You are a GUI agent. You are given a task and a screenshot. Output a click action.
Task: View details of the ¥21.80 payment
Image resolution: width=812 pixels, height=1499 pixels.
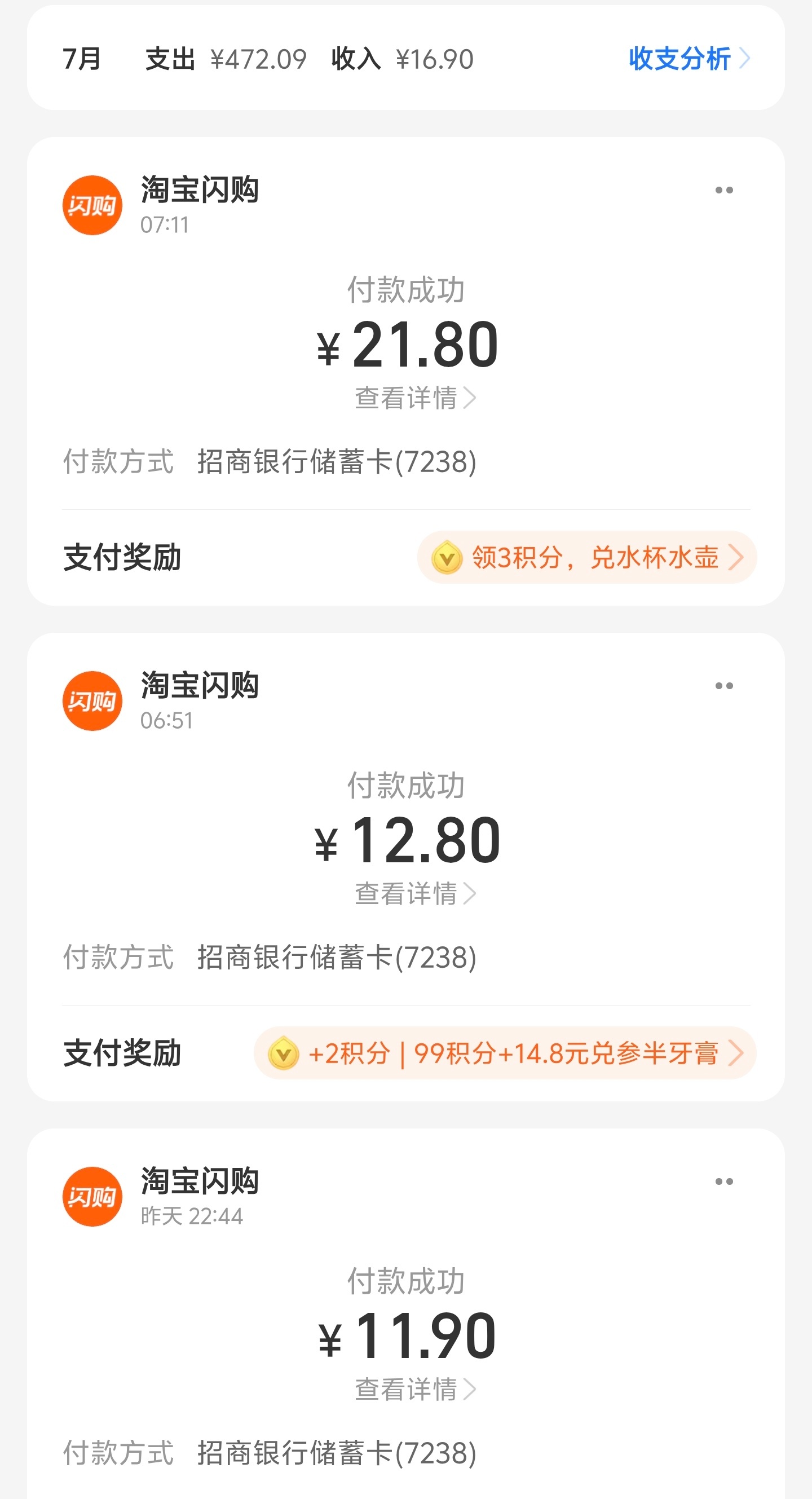(x=416, y=398)
